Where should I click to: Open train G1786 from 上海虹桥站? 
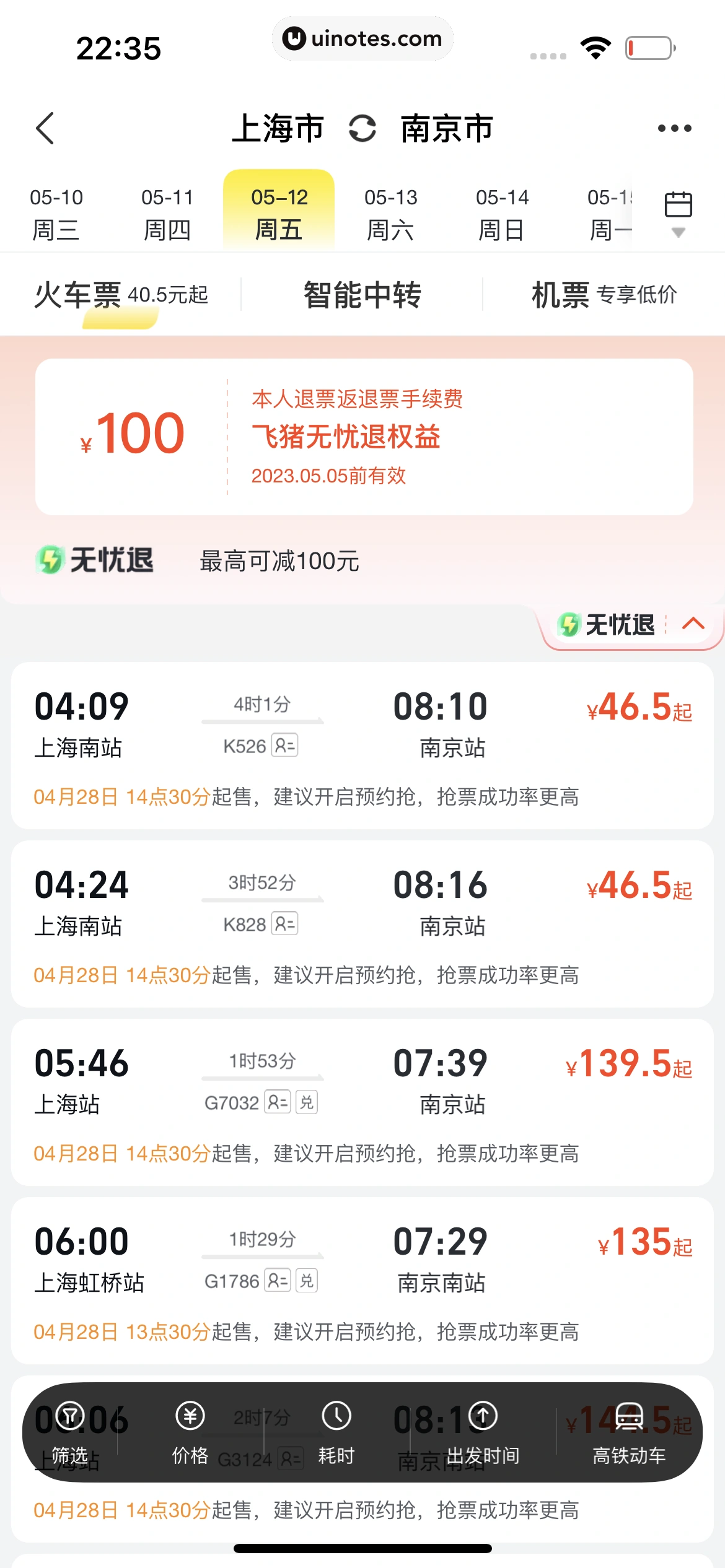[x=362, y=1281]
